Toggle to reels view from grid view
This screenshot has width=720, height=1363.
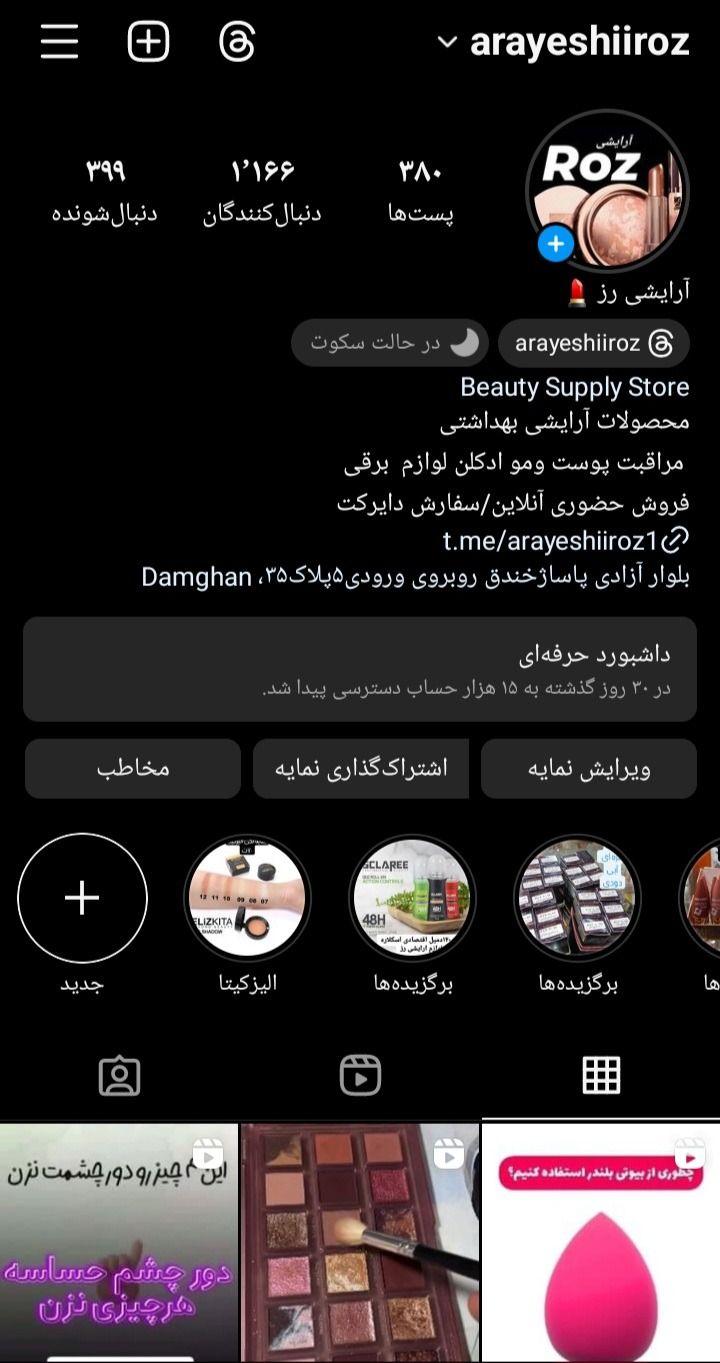point(360,1077)
